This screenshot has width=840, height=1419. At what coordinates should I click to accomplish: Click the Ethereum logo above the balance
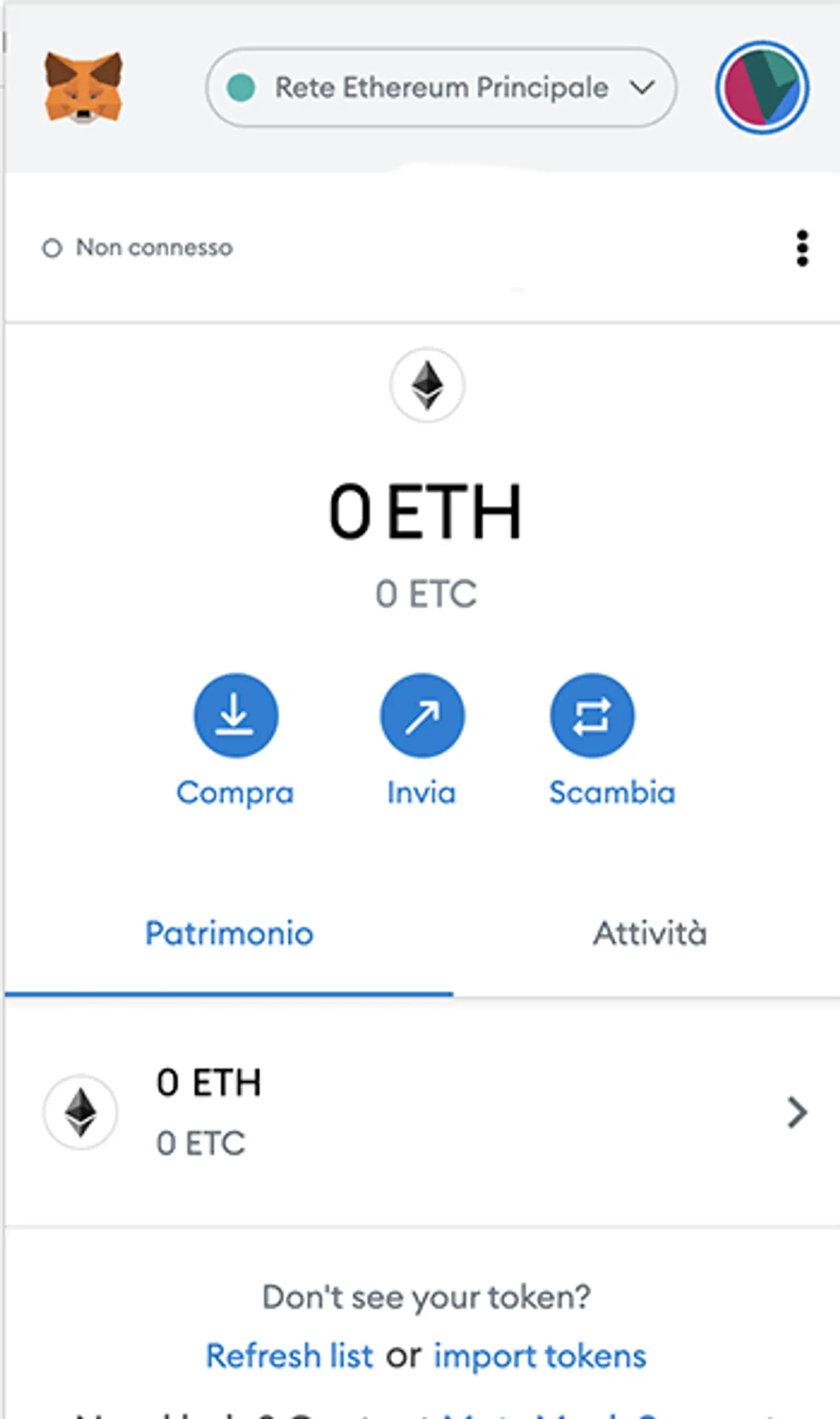pyautogui.click(x=428, y=385)
